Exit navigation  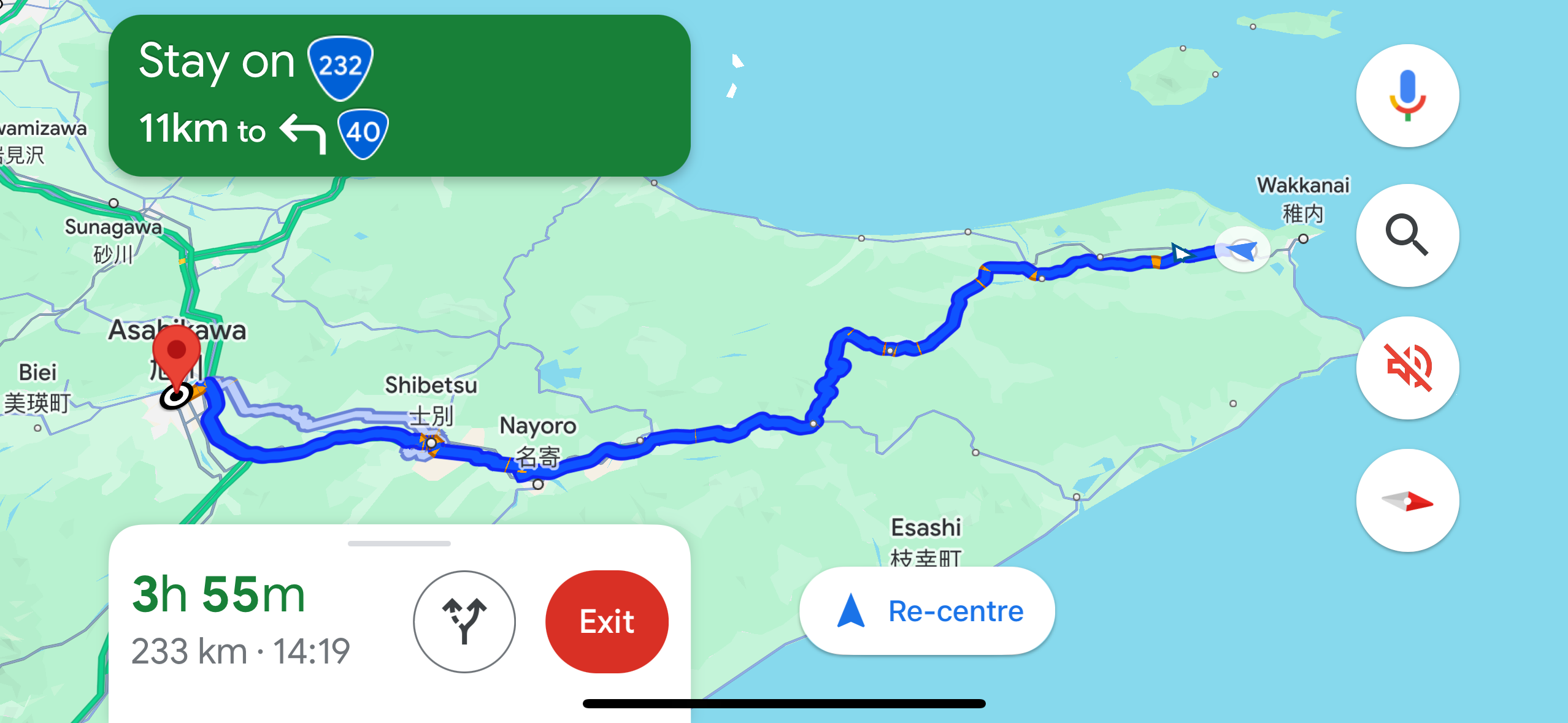pyautogui.click(x=607, y=621)
